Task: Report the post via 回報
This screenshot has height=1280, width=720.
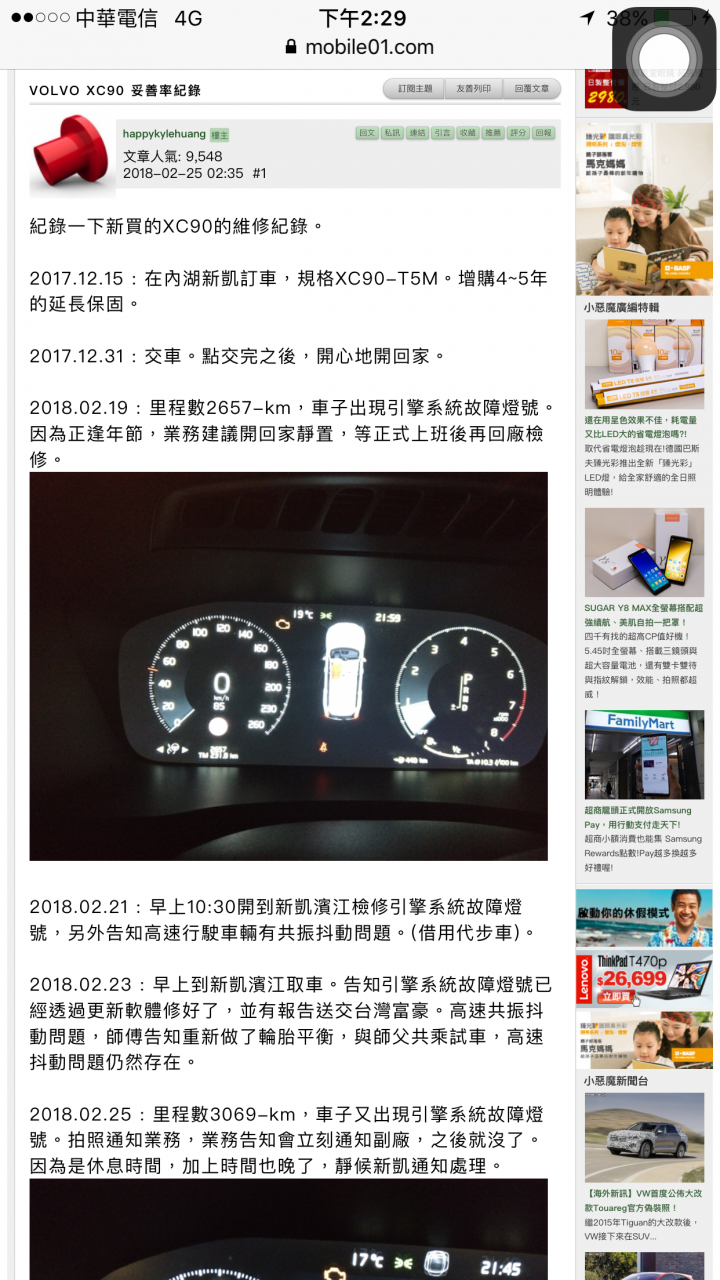Action: 543,133
